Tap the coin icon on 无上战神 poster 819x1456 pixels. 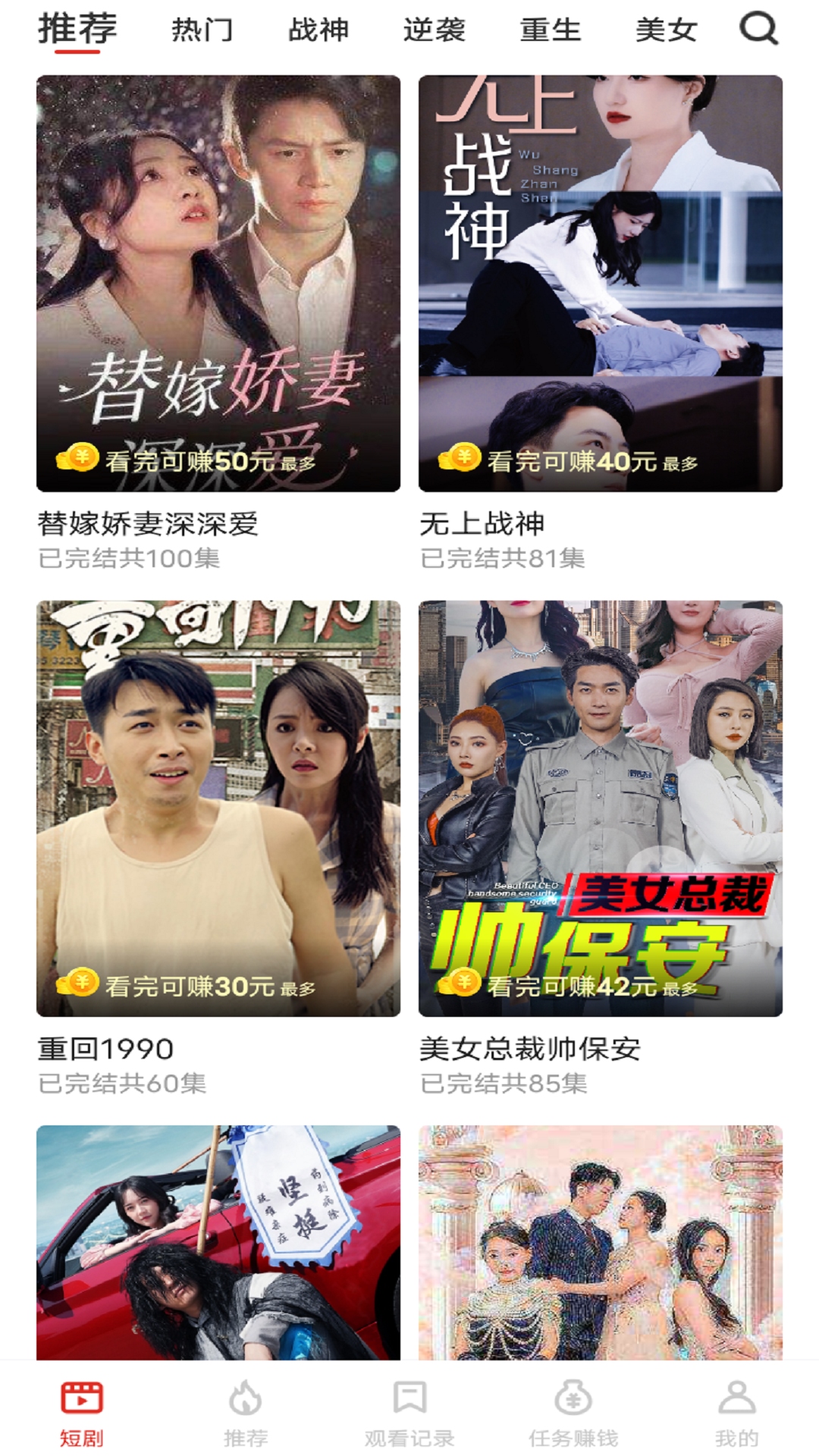pyautogui.click(x=458, y=459)
